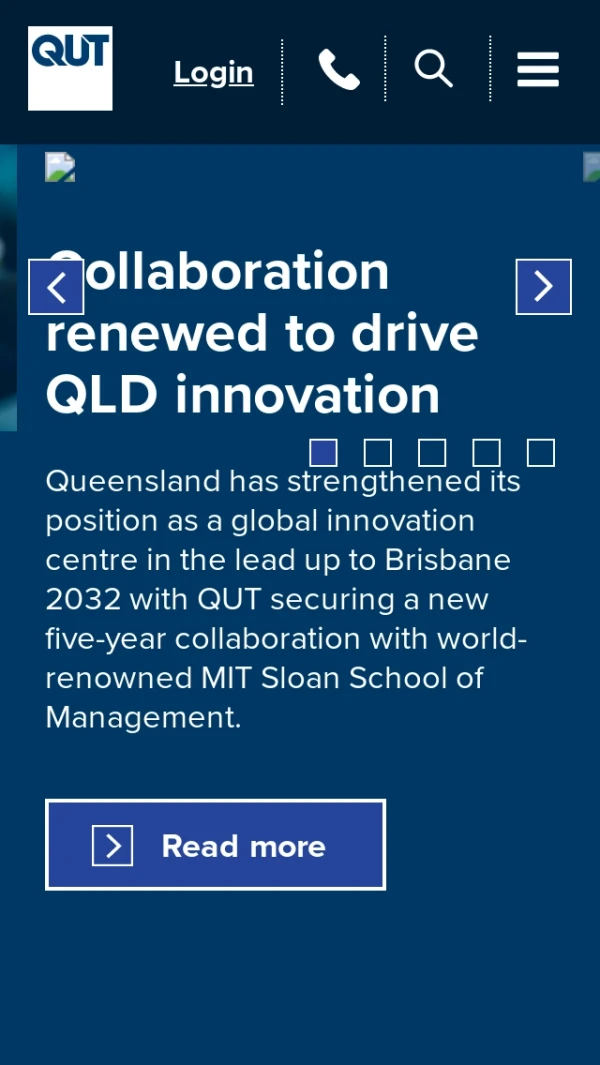Open the hamburger menu
Viewport: 600px width, 1065px height.
(x=538, y=70)
